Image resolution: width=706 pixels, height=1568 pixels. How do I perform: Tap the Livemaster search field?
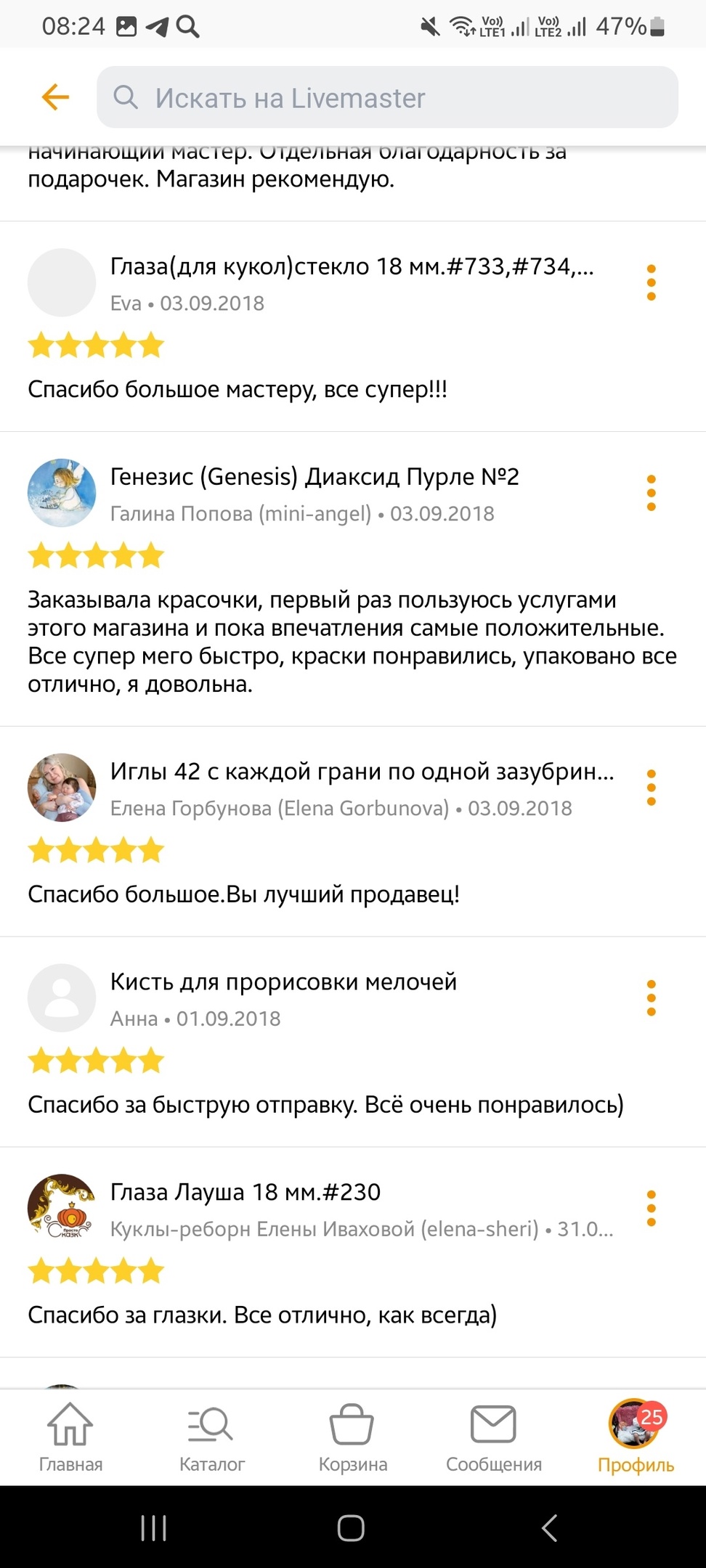[387, 97]
